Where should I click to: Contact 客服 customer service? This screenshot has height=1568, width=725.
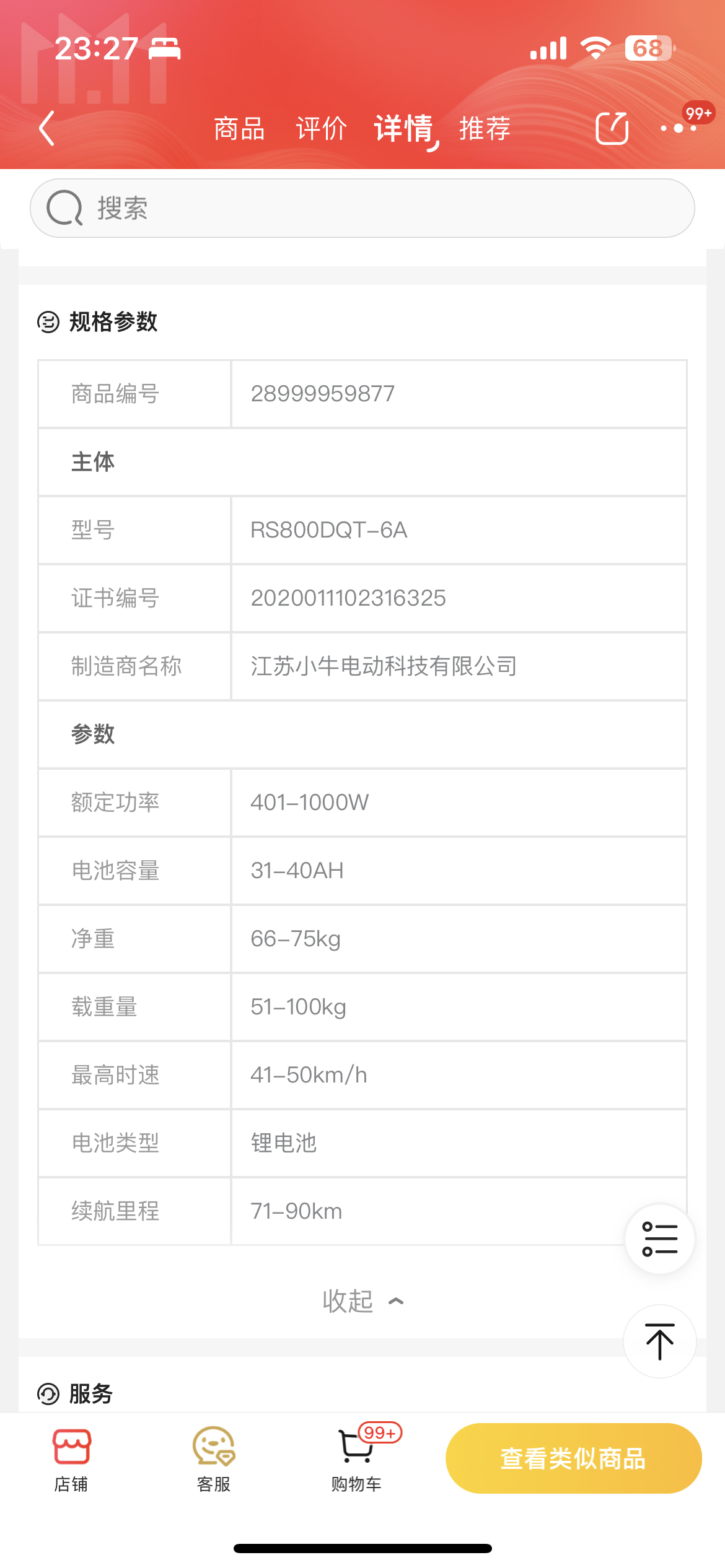point(214,1458)
